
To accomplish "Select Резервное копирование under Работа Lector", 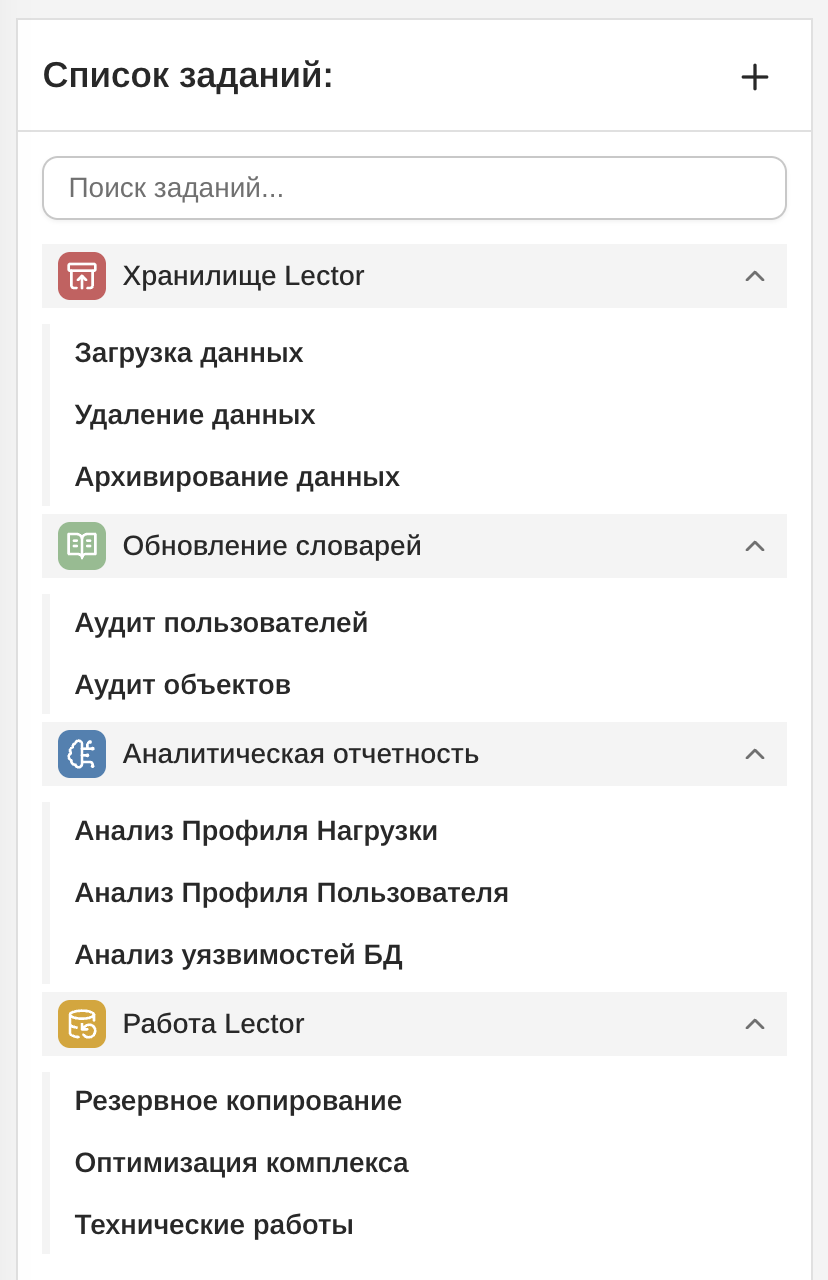I will pyautogui.click(x=237, y=1100).
